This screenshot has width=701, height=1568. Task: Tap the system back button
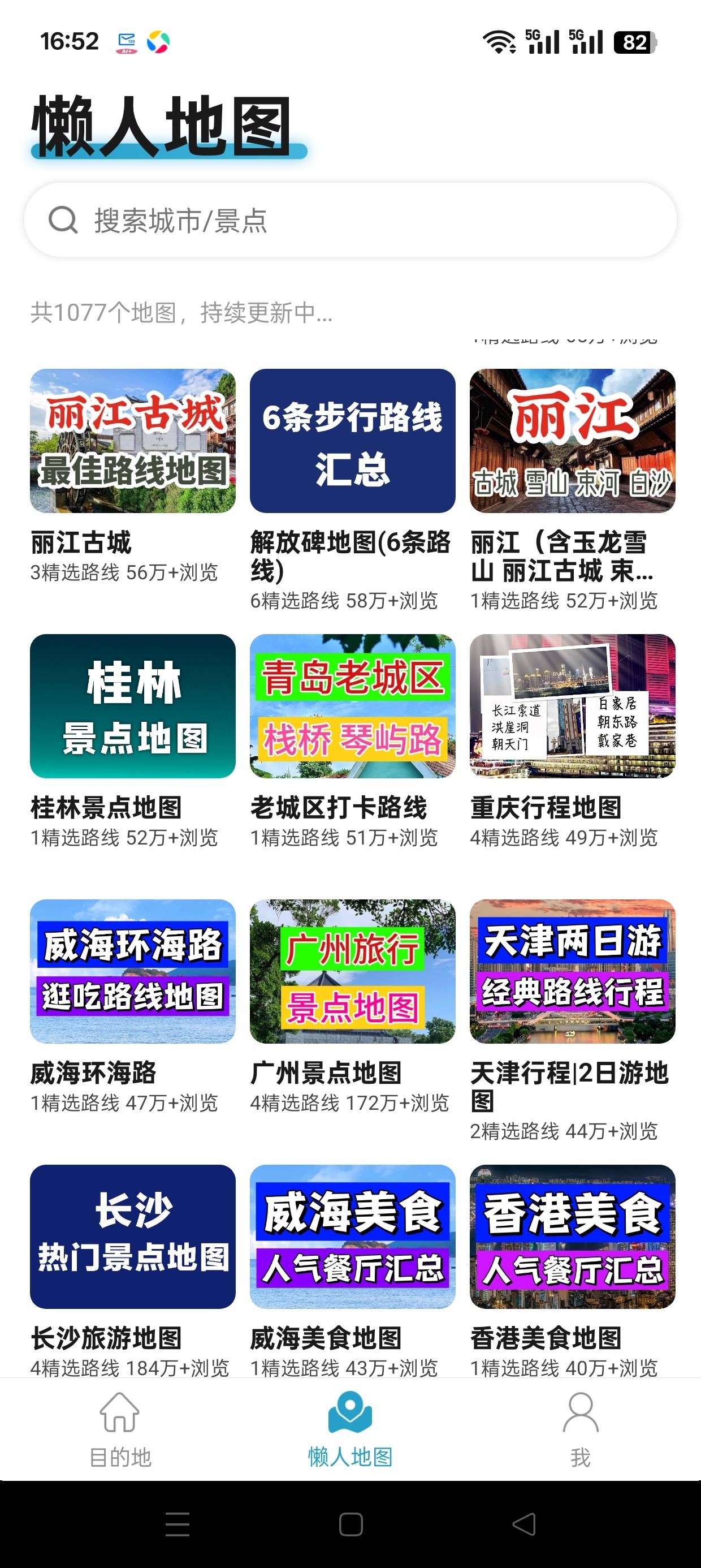524,1524
